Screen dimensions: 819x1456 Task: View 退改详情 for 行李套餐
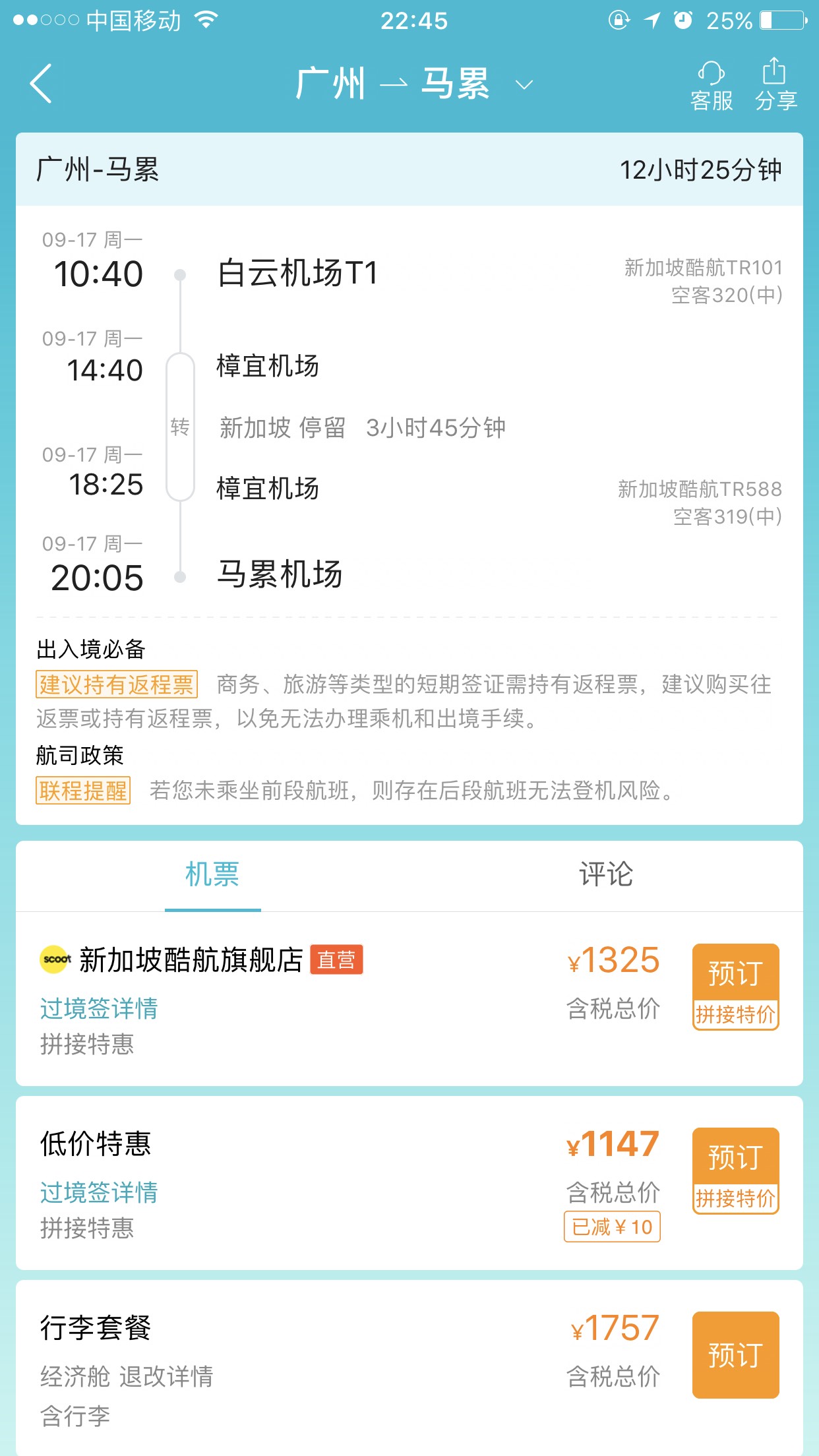166,1376
